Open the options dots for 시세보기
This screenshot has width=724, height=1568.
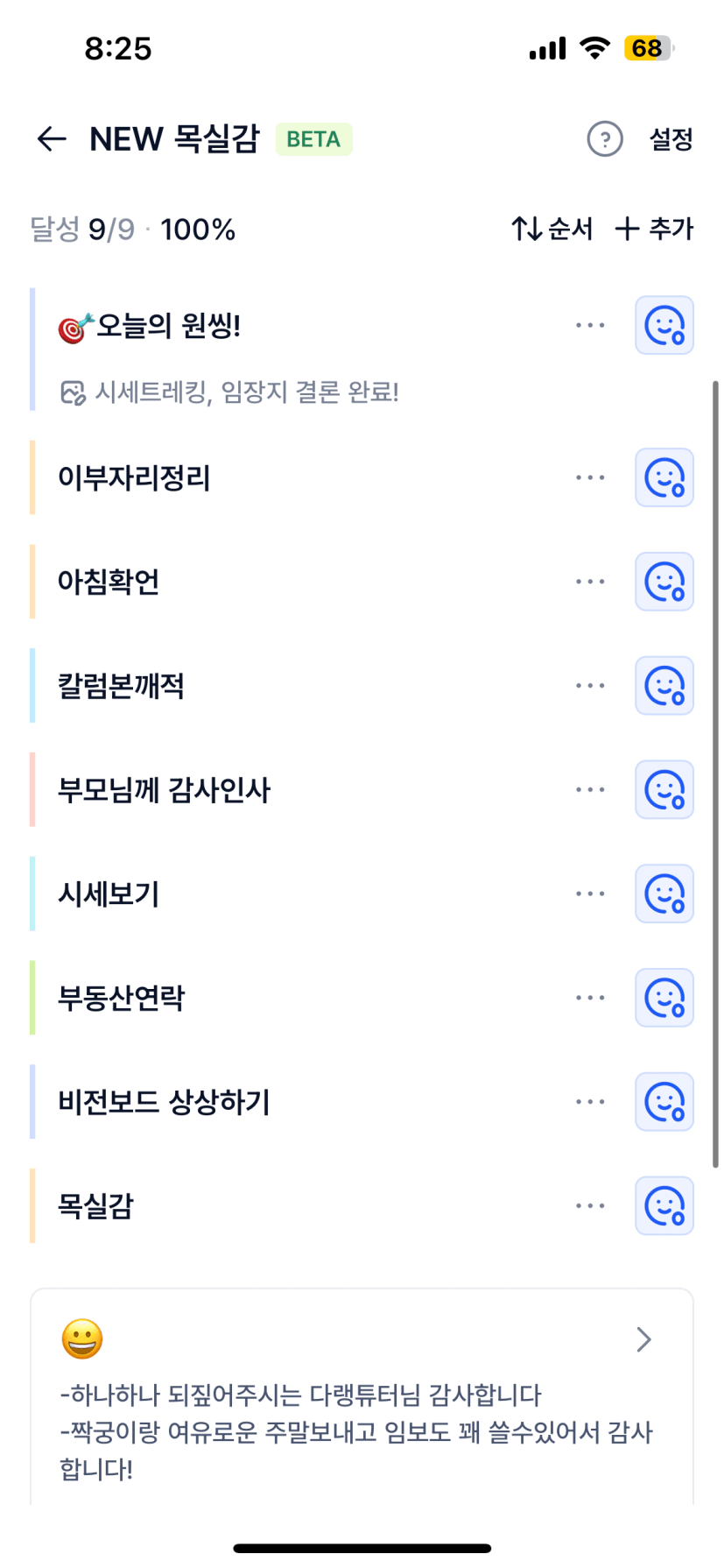click(590, 894)
